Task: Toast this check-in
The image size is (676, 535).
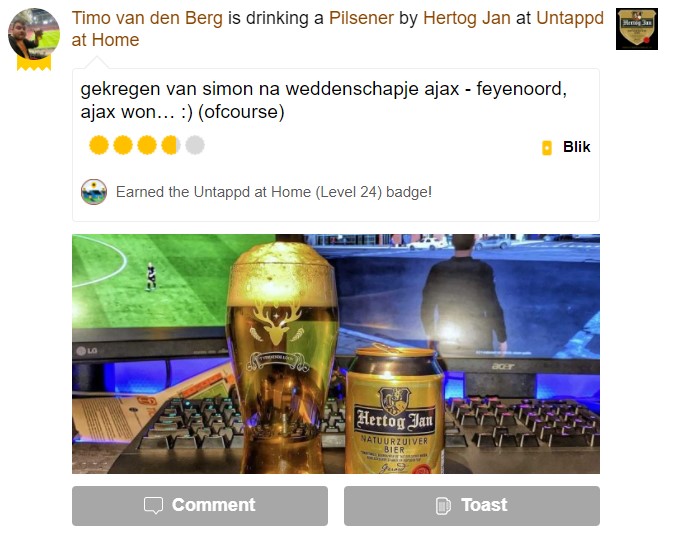Action: [x=472, y=506]
